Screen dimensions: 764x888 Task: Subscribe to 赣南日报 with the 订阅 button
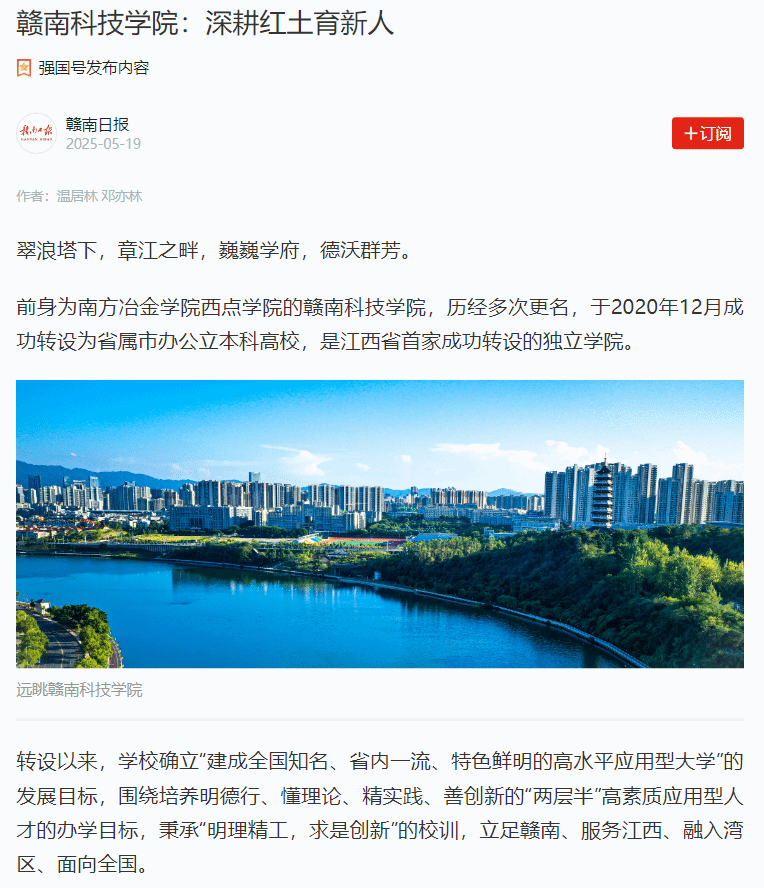(x=707, y=133)
